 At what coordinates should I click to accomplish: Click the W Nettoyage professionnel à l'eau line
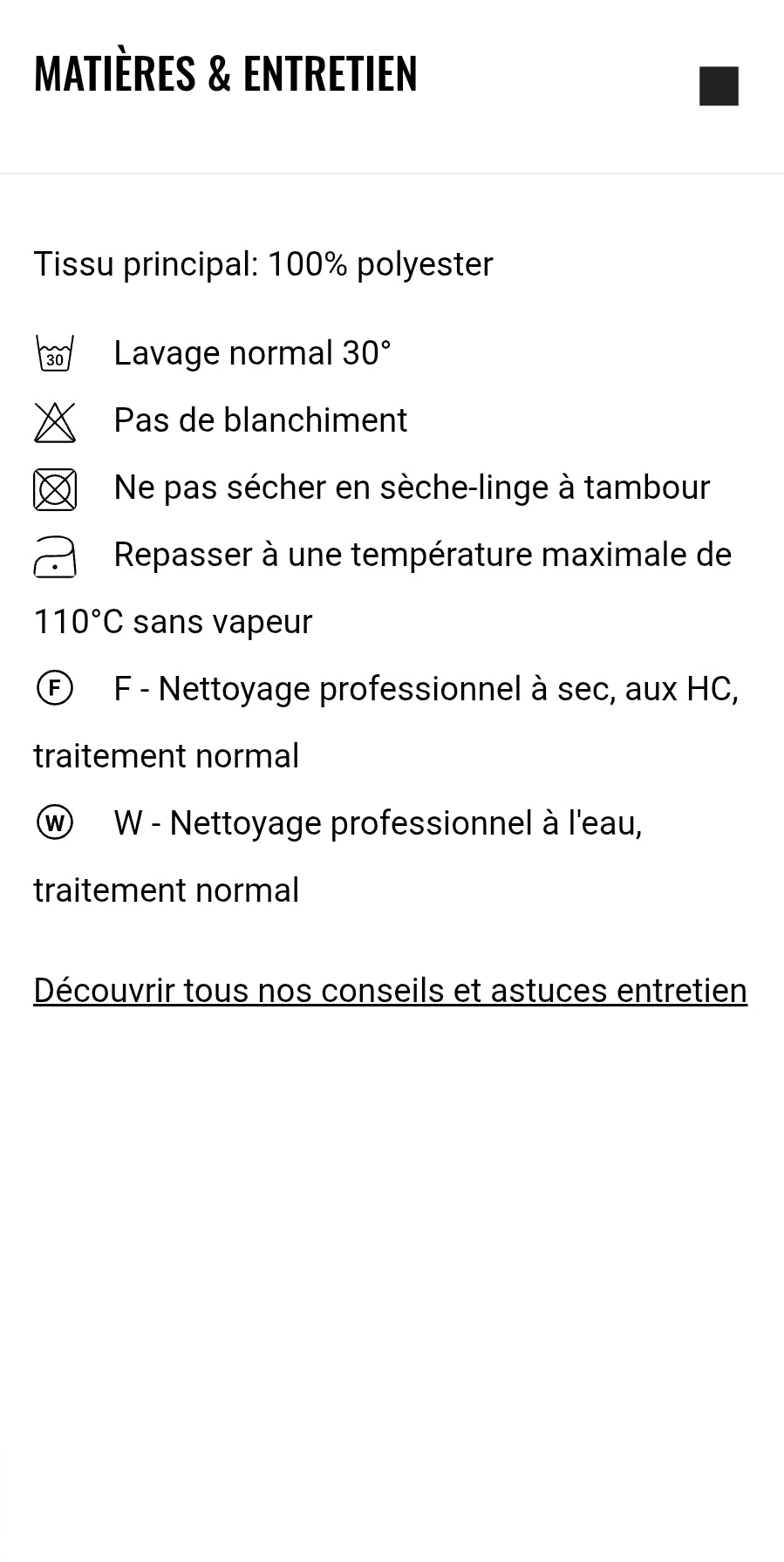pyautogui.click(x=378, y=822)
